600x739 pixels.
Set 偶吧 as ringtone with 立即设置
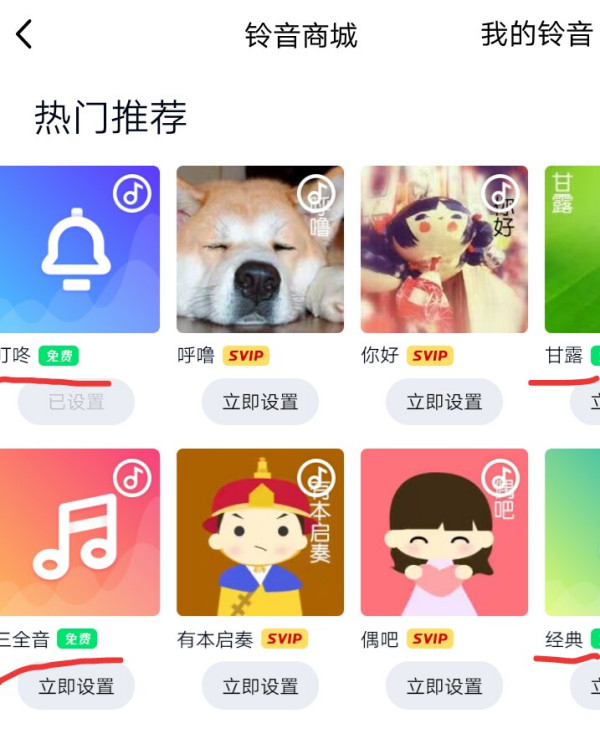(444, 687)
